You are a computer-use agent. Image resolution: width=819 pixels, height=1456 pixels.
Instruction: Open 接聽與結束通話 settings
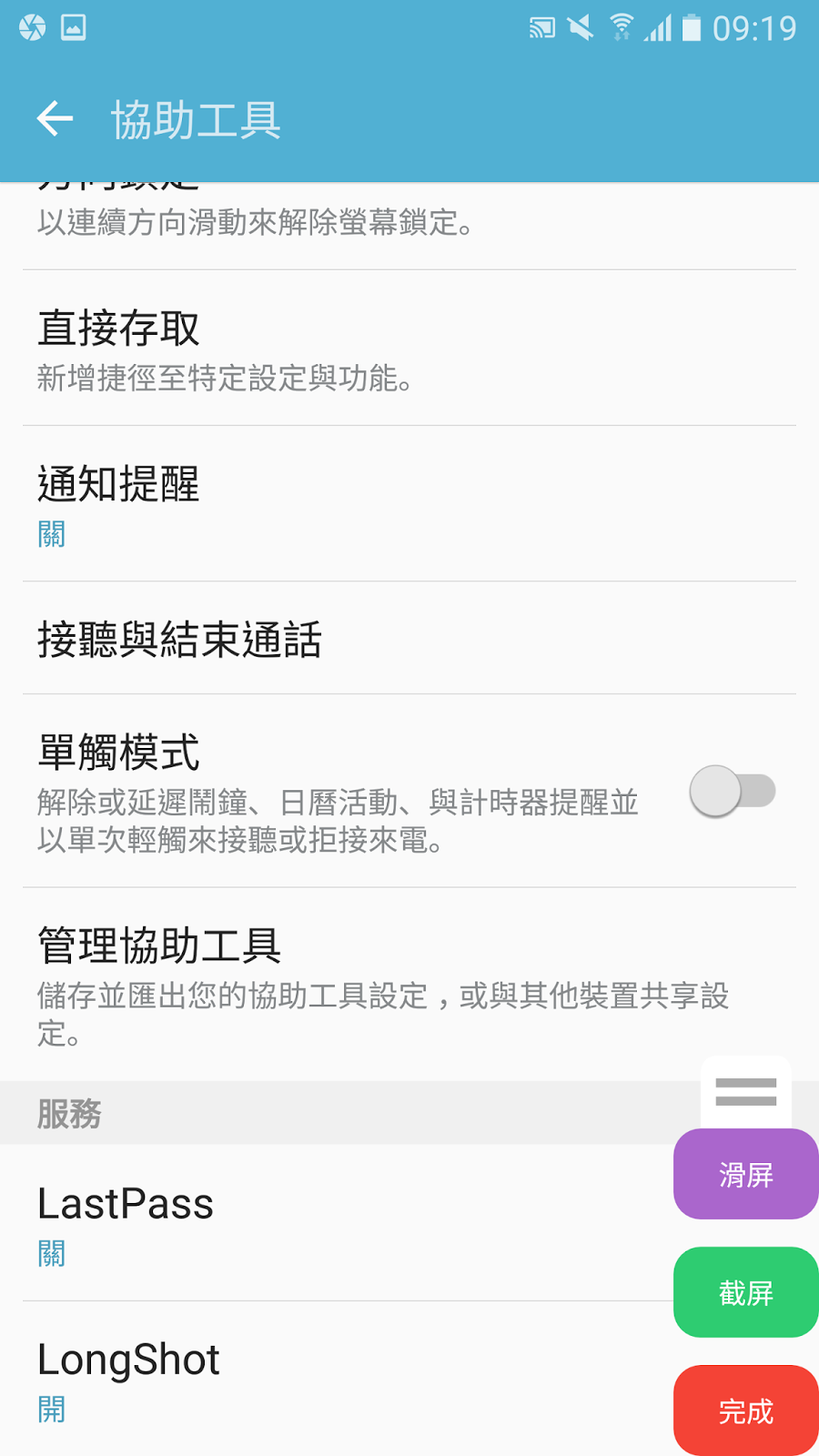coord(409,639)
